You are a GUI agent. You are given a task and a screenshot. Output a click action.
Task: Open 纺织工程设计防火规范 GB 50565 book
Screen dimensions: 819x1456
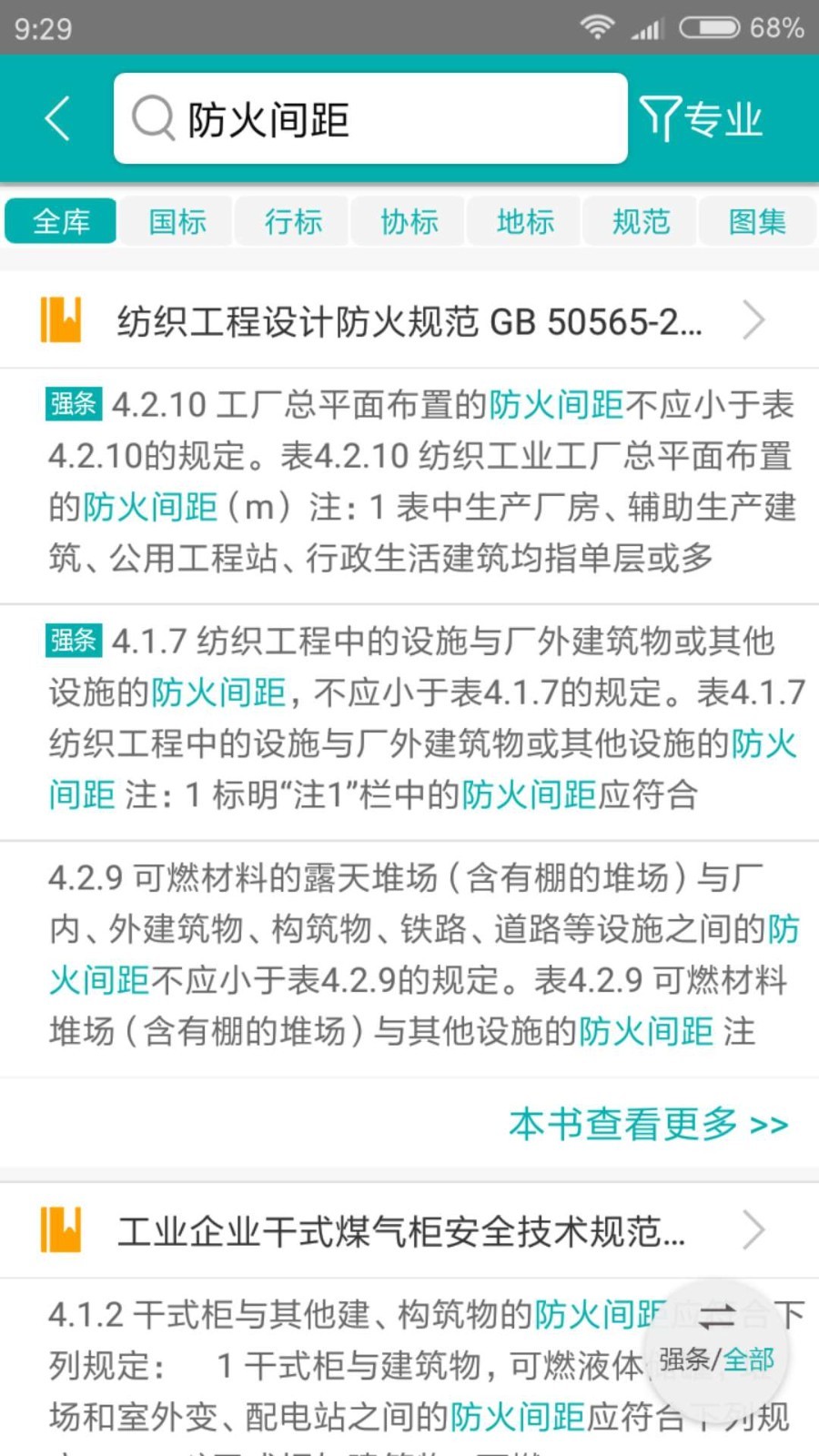pos(409,321)
